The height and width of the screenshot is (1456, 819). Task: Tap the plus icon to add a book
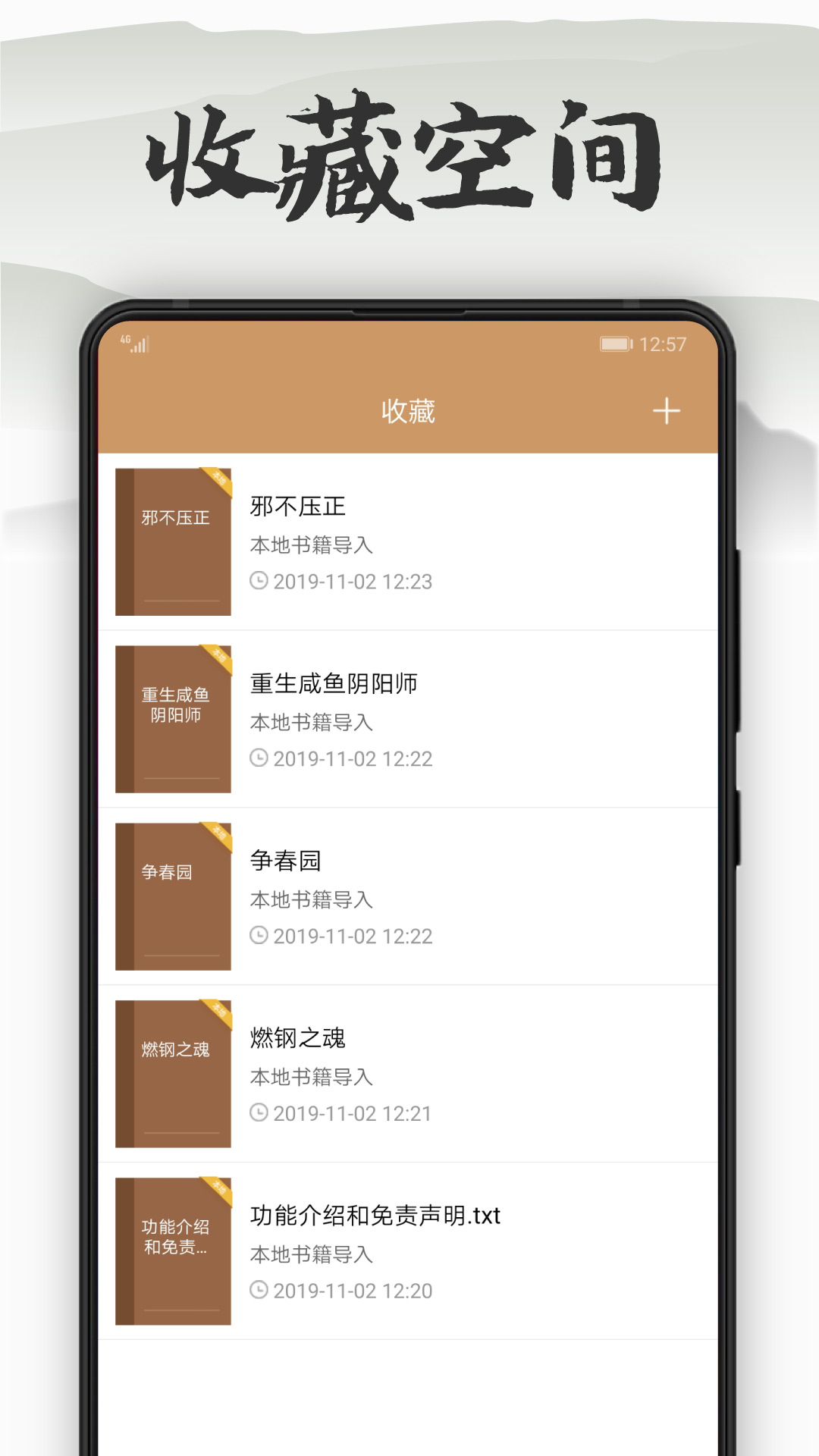[666, 410]
